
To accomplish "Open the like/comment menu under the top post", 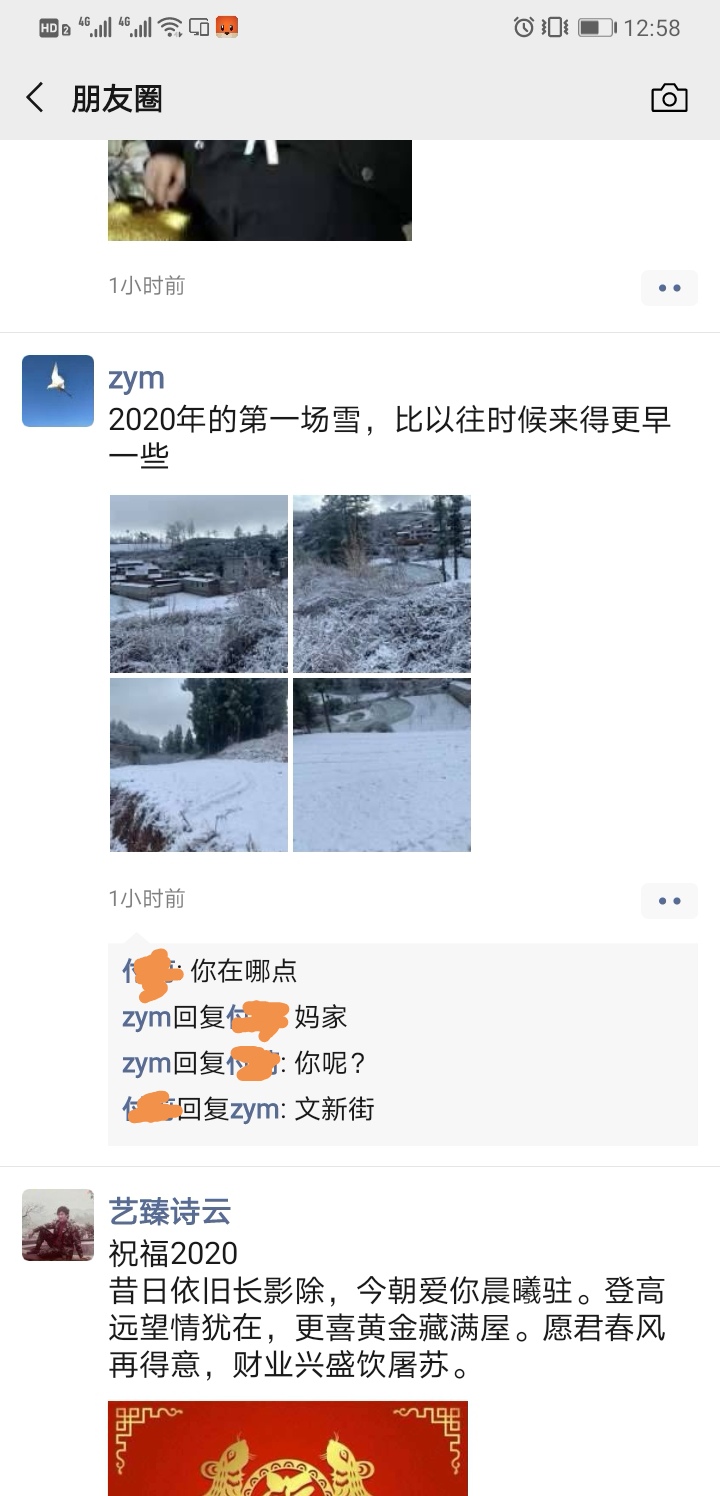I will click(669, 288).
